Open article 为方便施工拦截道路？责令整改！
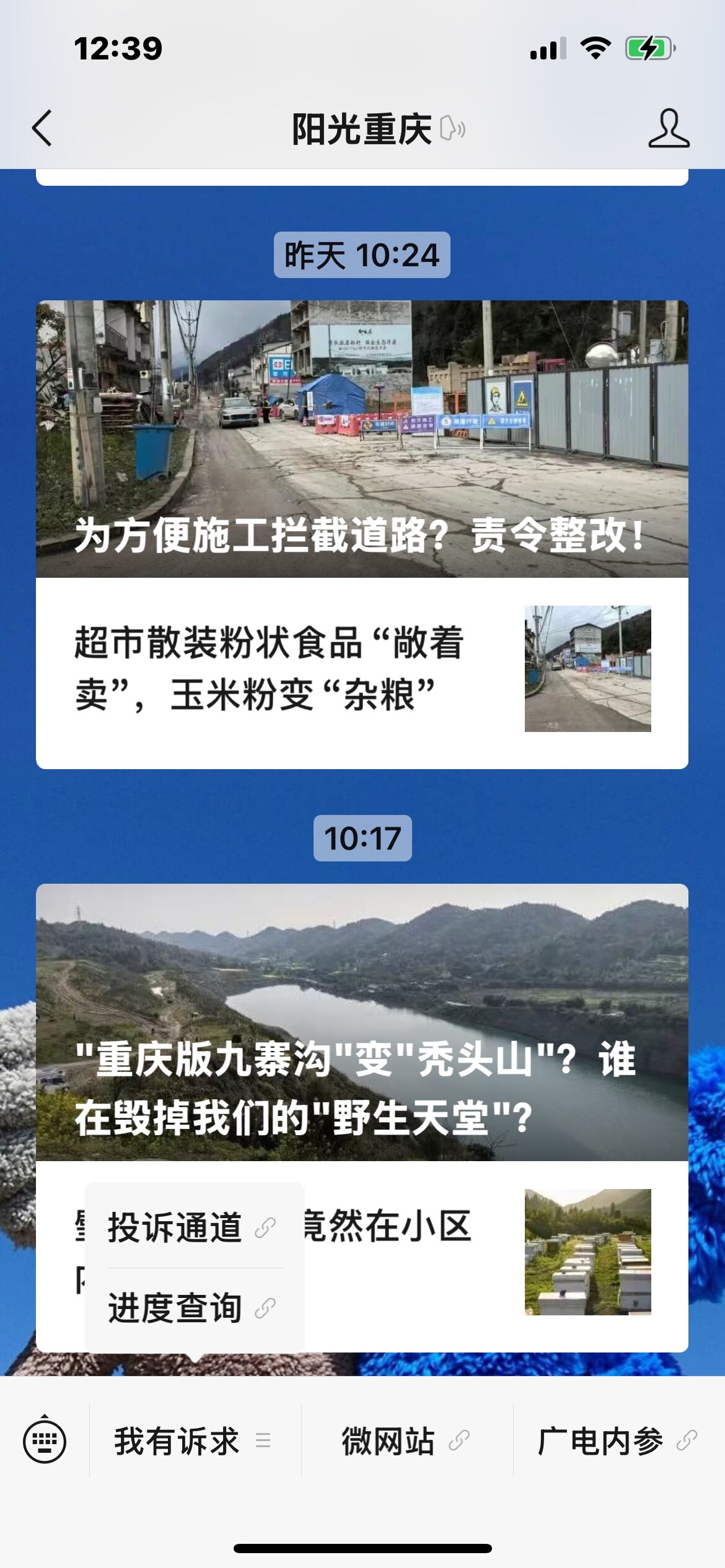 [x=362, y=440]
